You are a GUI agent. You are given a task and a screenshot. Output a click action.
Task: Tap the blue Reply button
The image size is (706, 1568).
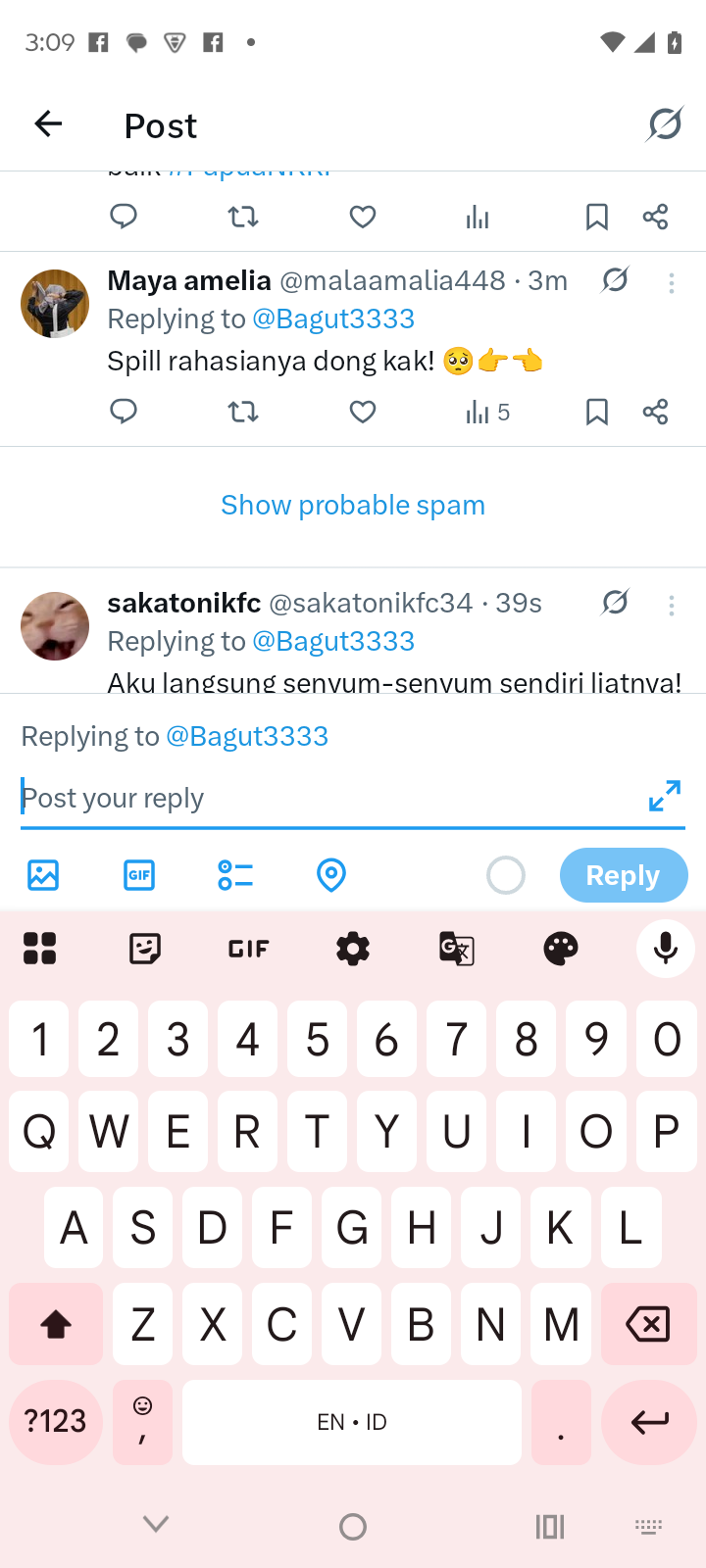[623, 875]
